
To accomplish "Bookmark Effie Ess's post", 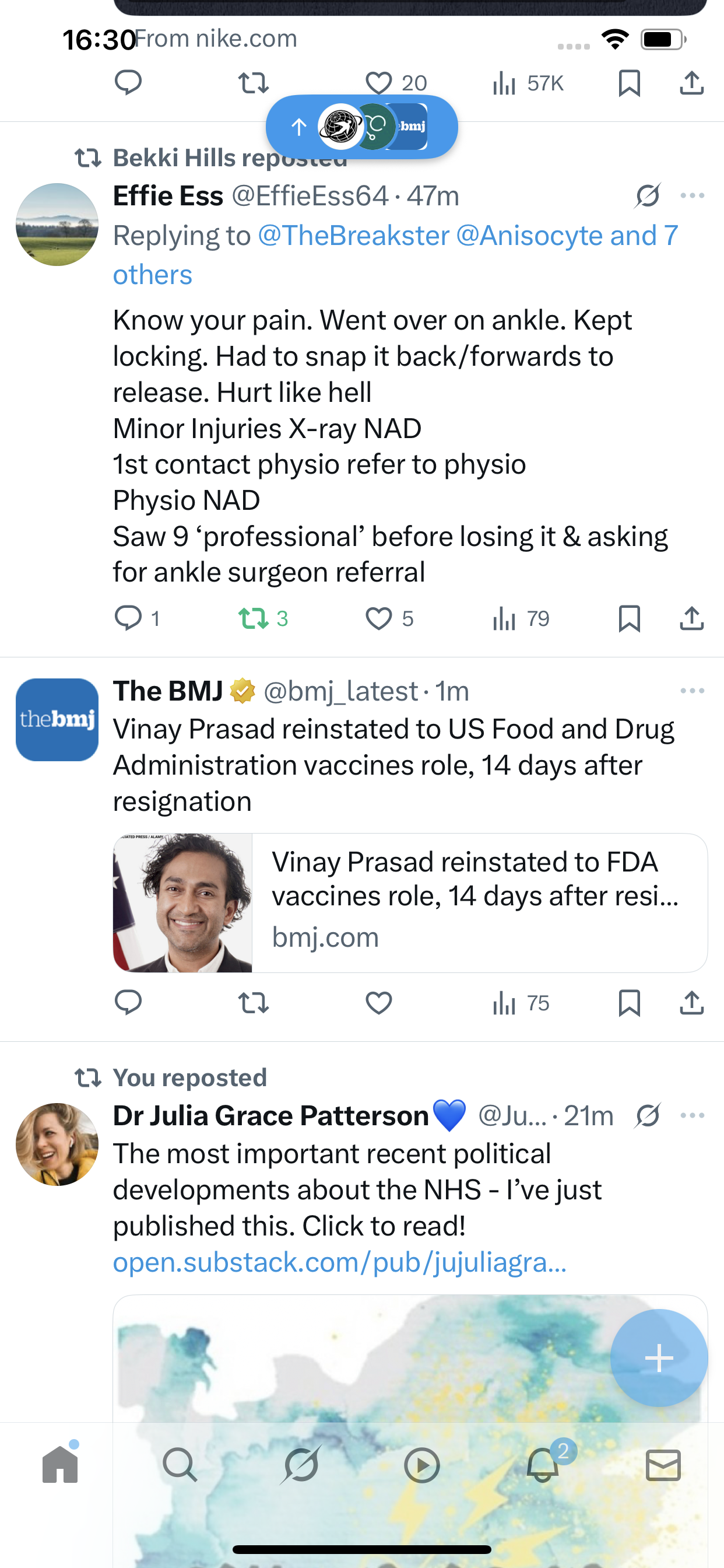I will point(629,618).
